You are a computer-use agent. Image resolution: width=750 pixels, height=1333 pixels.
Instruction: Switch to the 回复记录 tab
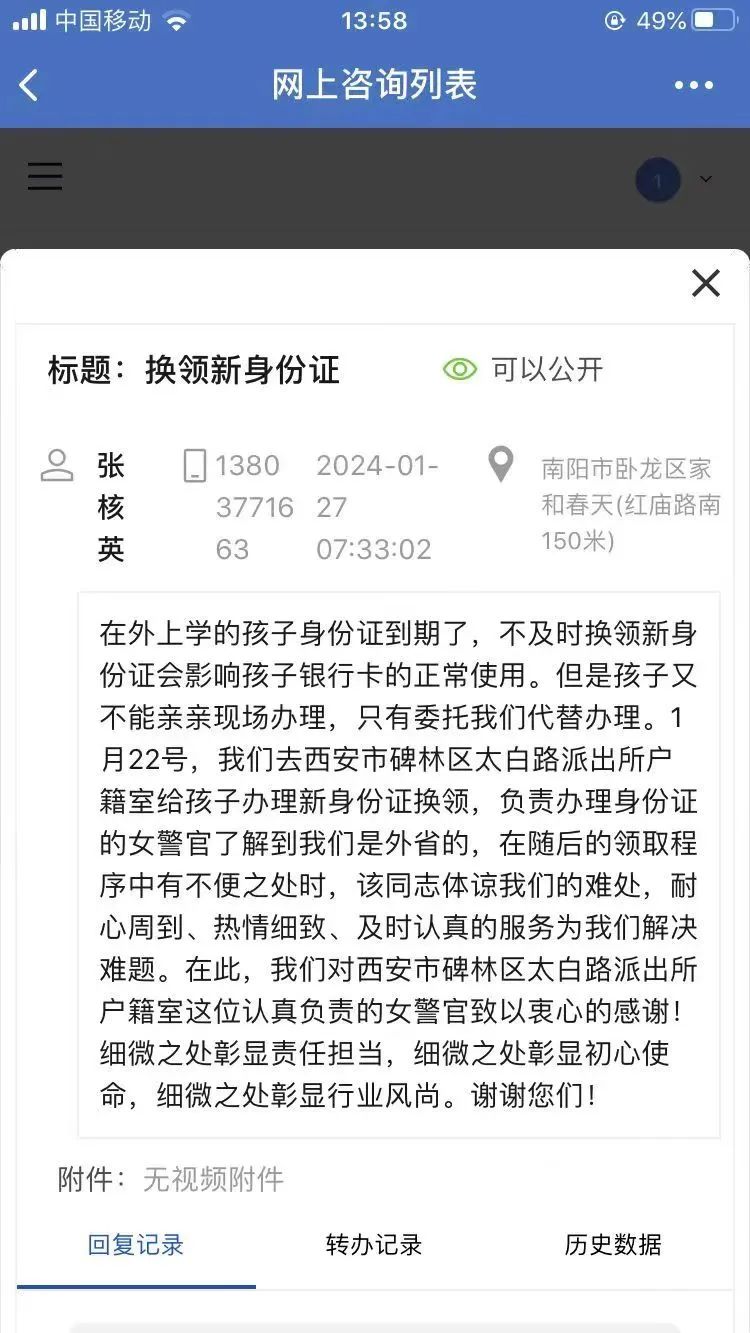(x=136, y=1245)
